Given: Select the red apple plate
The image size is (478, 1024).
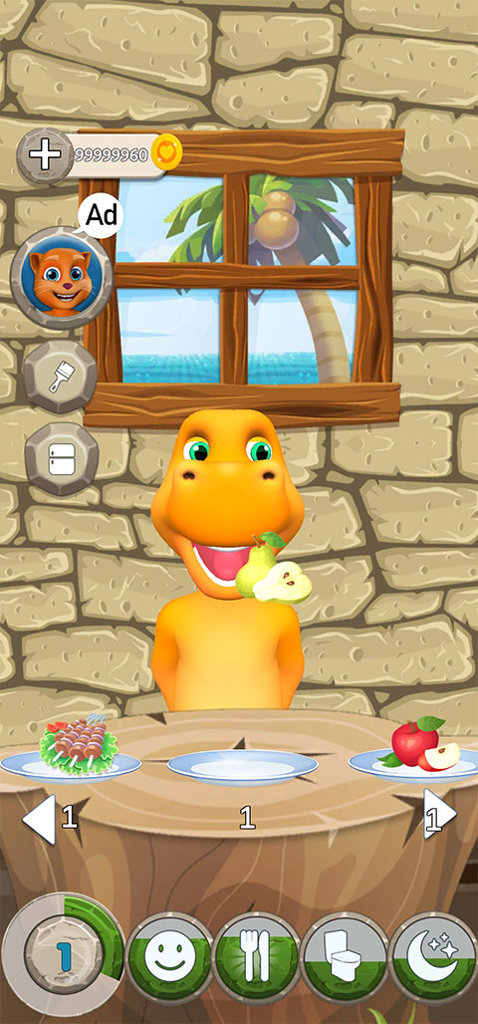Looking at the screenshot, I should point(415,750).
